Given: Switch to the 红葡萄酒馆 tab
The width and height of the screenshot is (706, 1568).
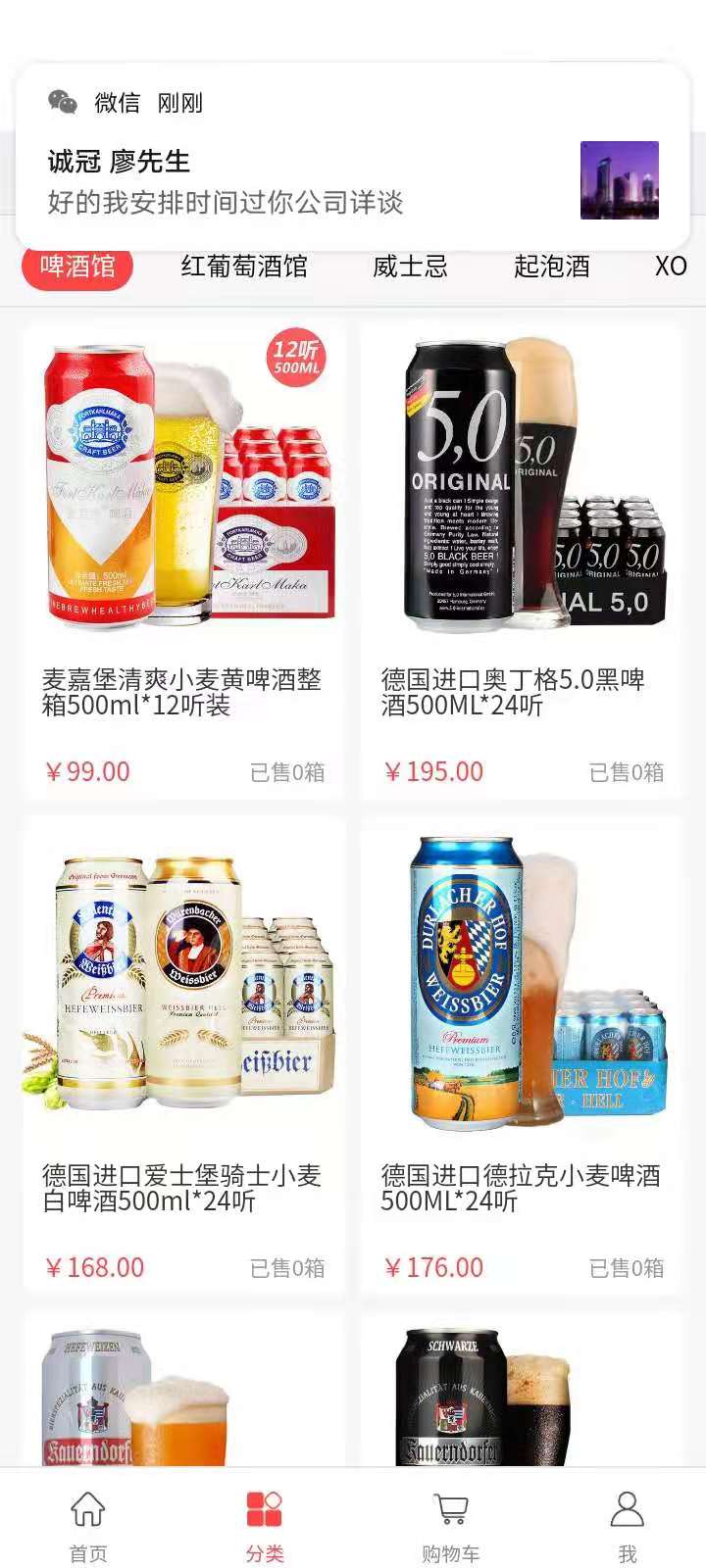Looking at the screenshot, I should click(244, 266).
